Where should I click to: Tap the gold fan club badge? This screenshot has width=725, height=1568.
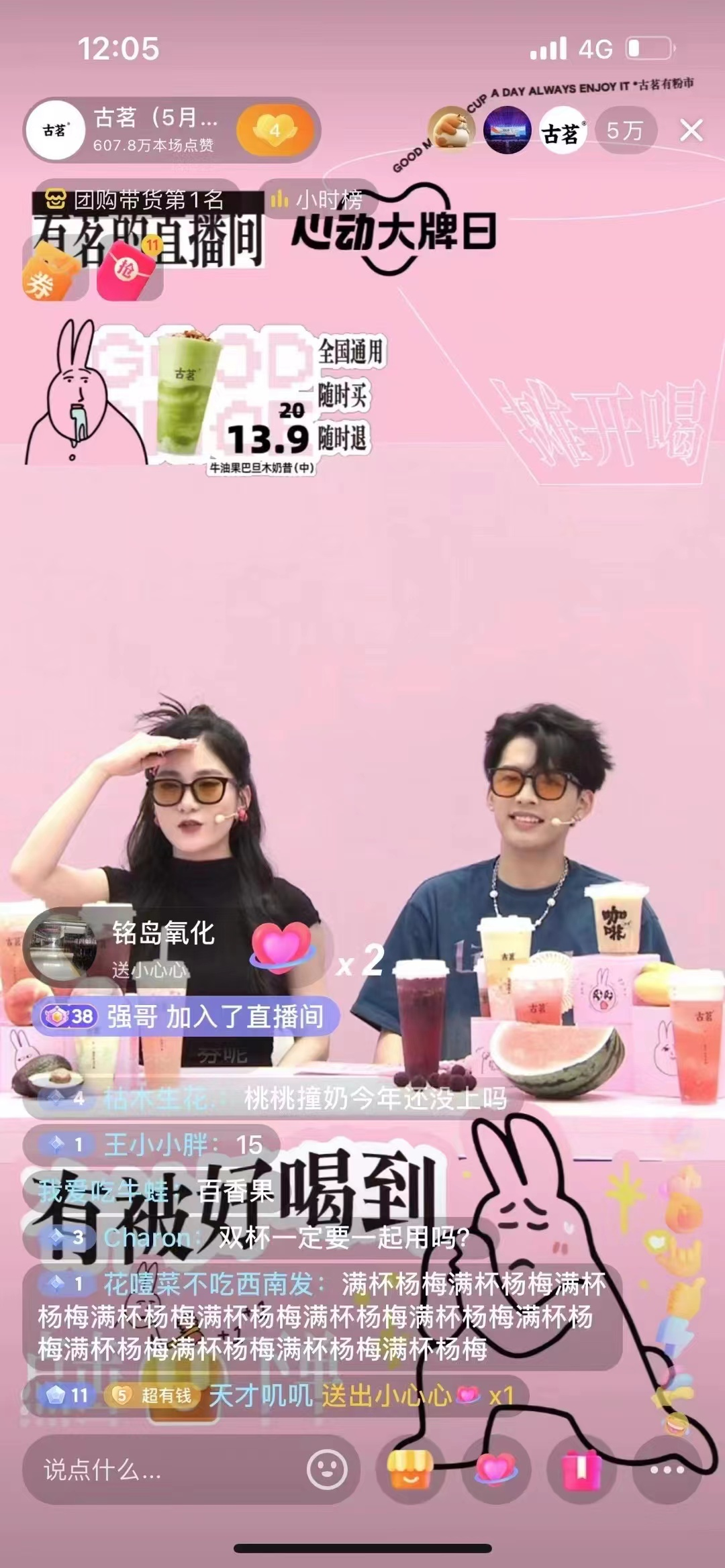275,130
